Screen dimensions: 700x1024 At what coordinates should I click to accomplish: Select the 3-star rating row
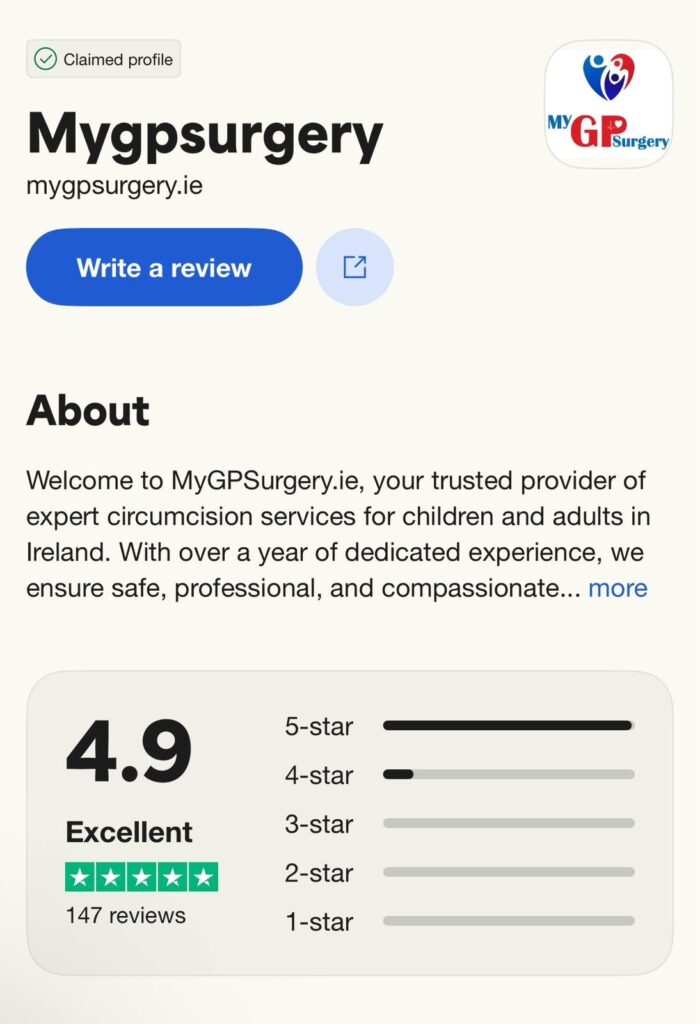tap(460, 824)
